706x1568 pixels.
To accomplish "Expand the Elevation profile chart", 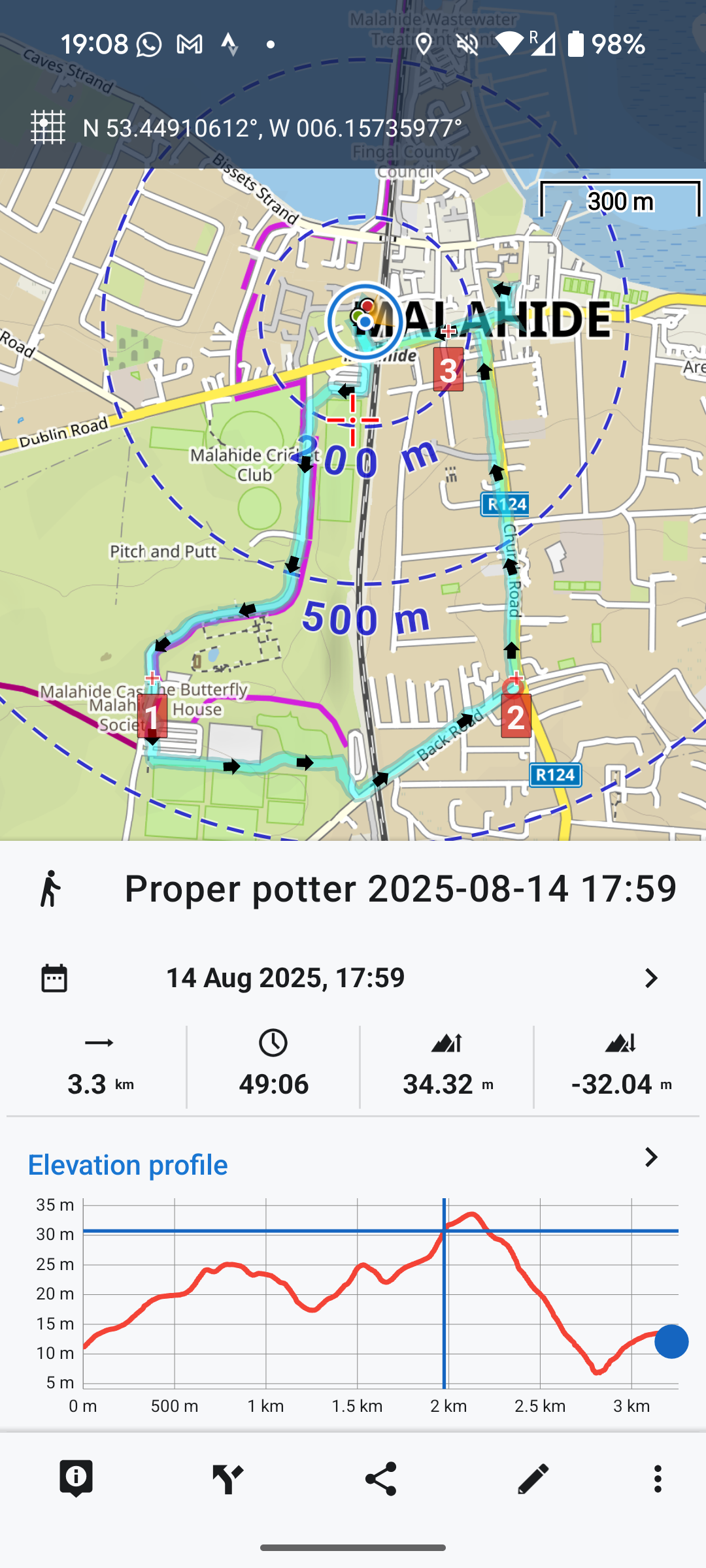I will tap(650, 1157).
